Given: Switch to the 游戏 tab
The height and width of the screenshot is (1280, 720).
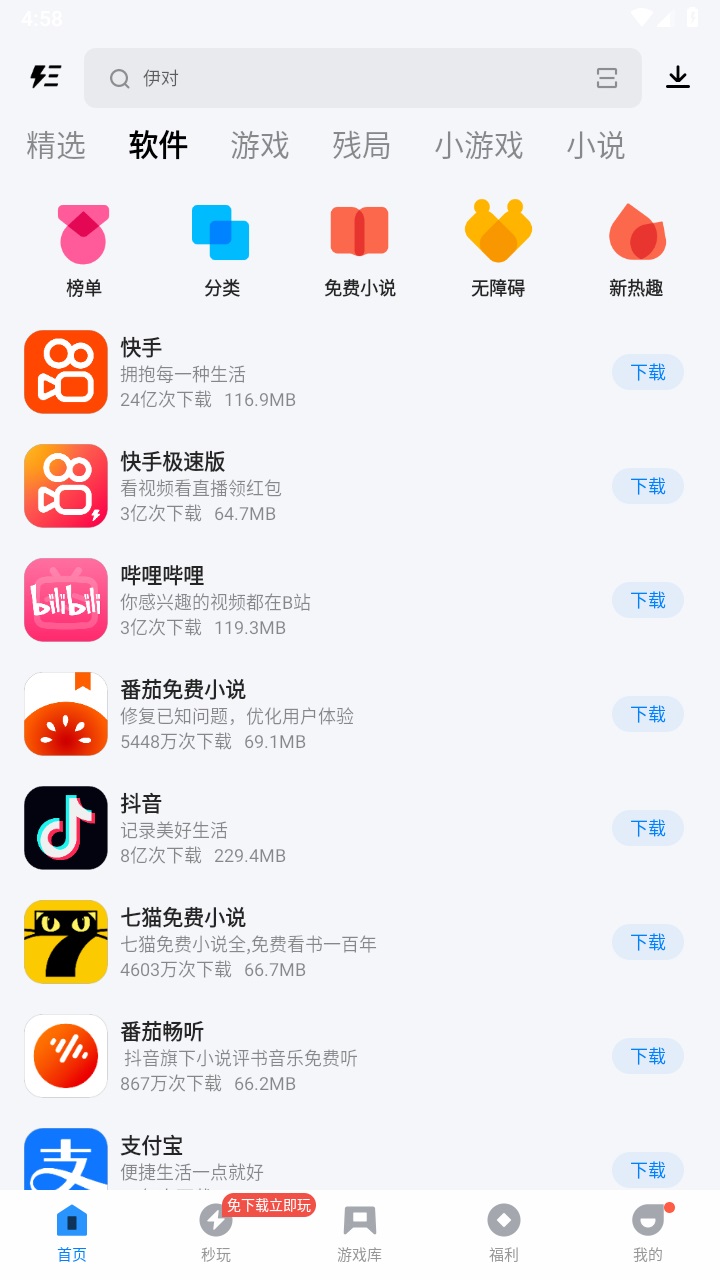Looking at the screenshot, I should [260, 146].
